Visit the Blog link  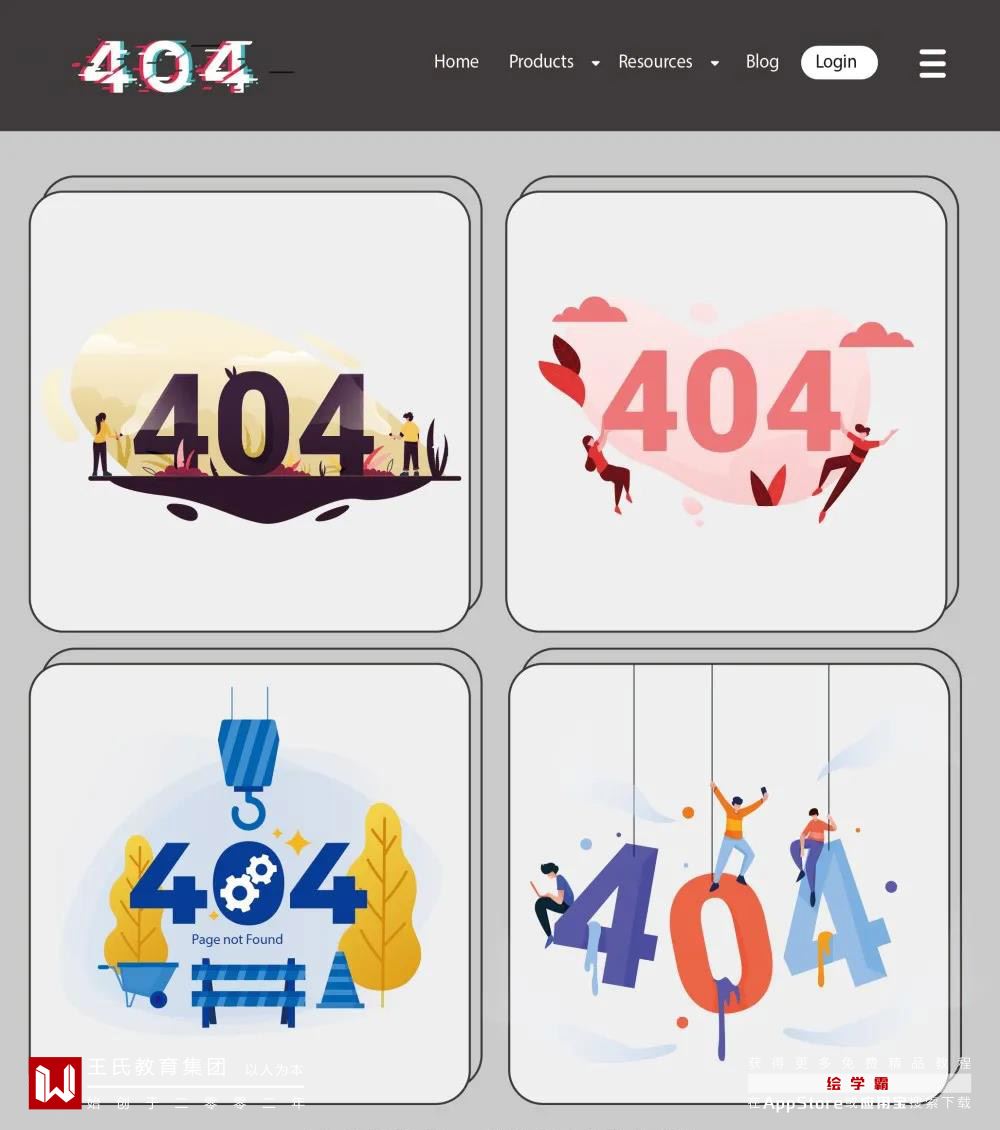[x=762, y=62]
